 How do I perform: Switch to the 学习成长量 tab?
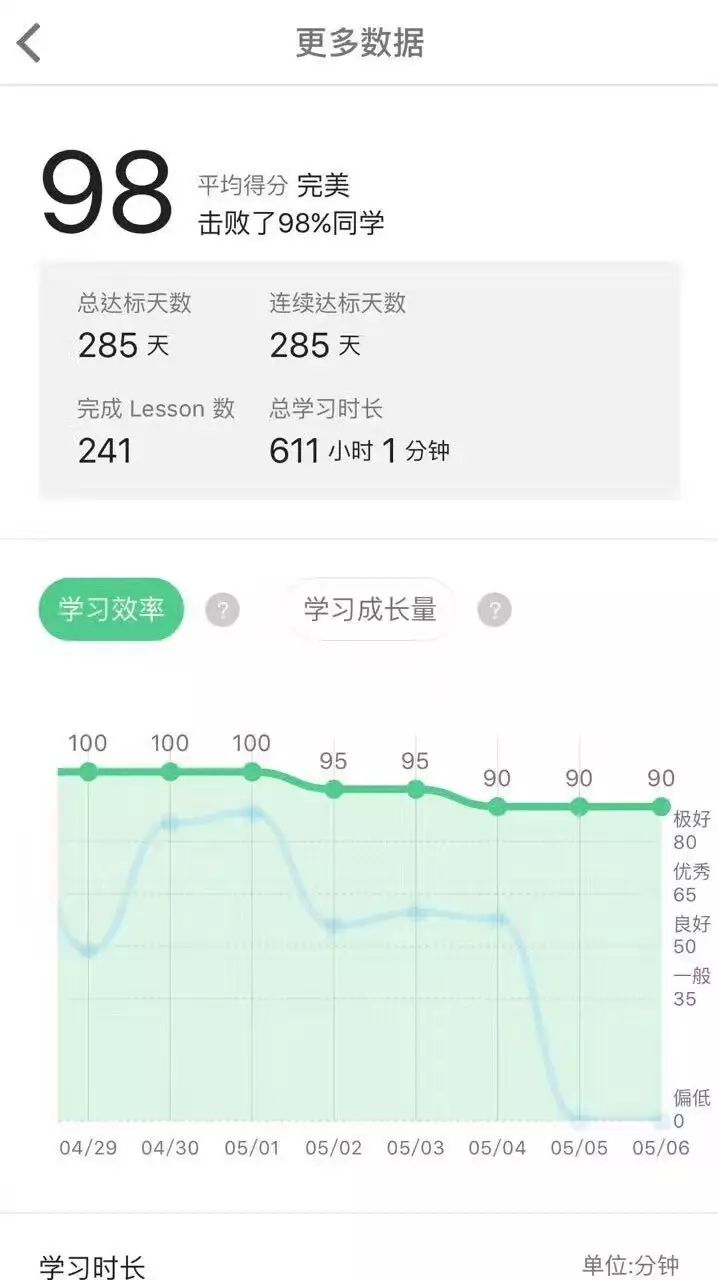(370, 610)
